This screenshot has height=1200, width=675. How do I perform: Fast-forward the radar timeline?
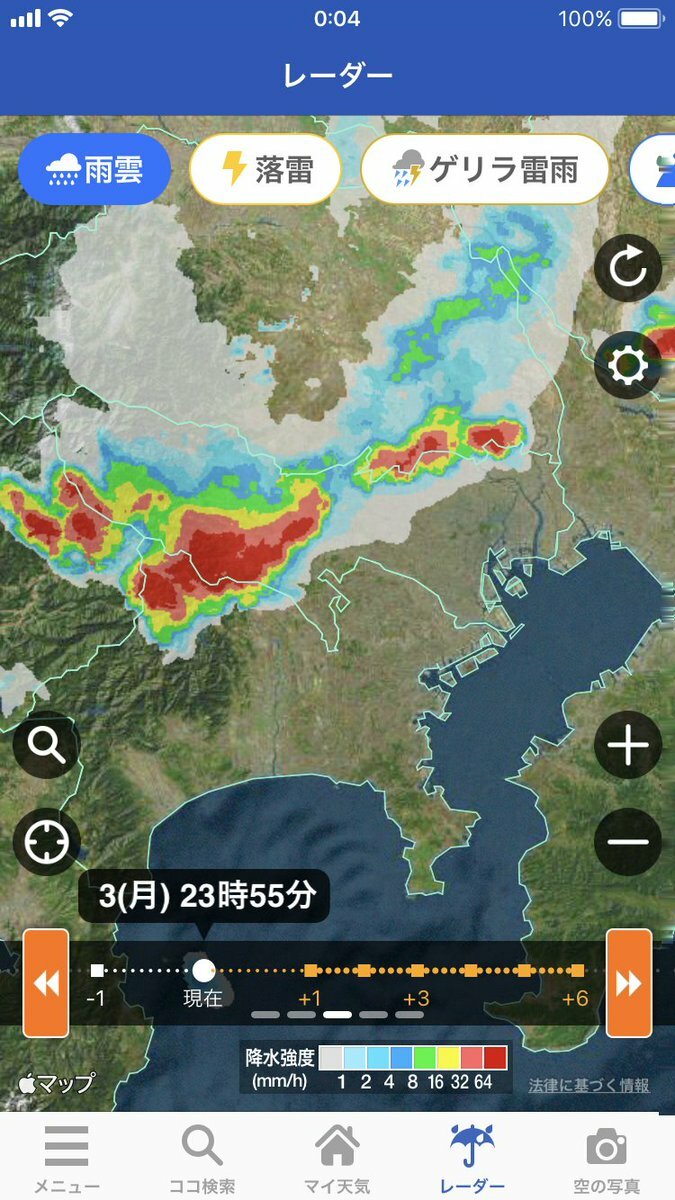(628, 984)
